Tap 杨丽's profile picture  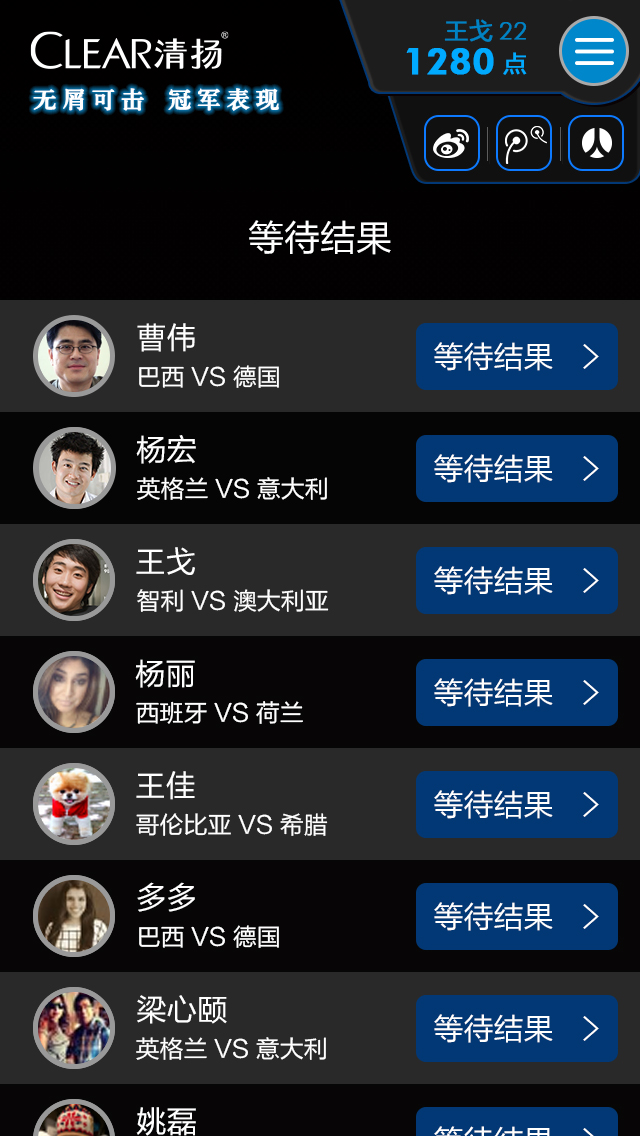tap(74, 692)
